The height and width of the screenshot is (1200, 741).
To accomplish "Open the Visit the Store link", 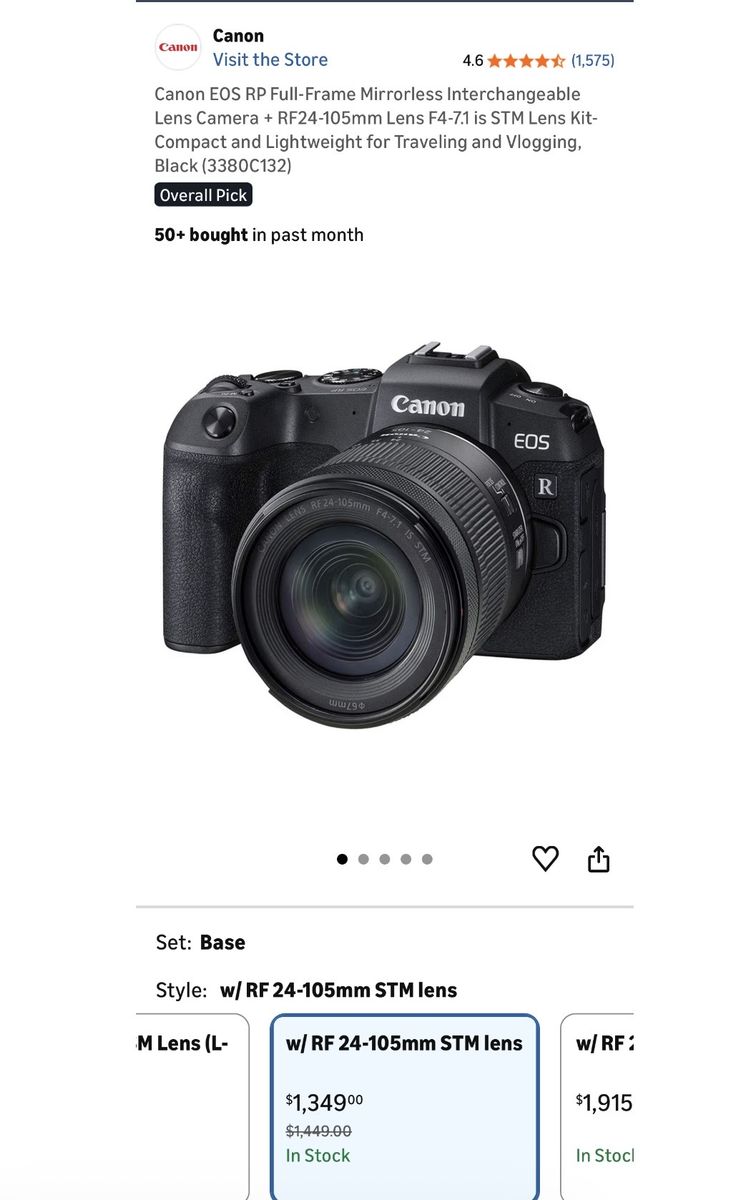I will click(x=270, y=60).
